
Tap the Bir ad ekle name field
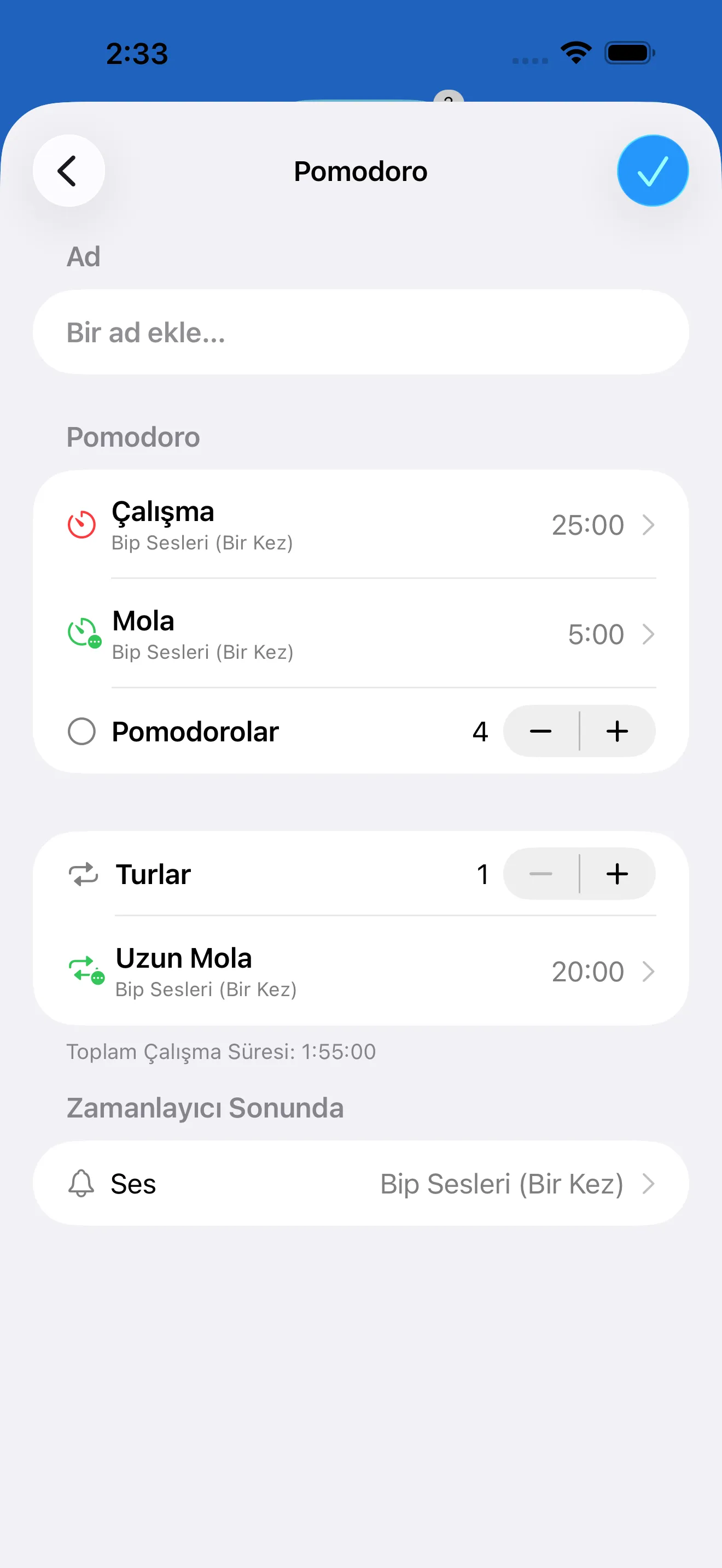[x=361, y=332]
